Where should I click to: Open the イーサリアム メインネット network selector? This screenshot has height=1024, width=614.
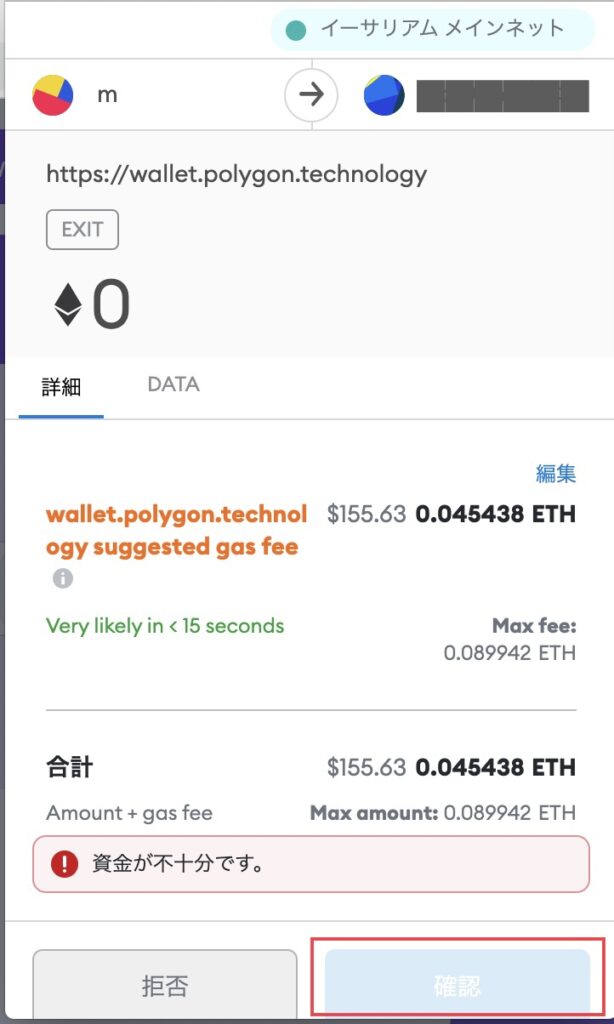[432, 29]
